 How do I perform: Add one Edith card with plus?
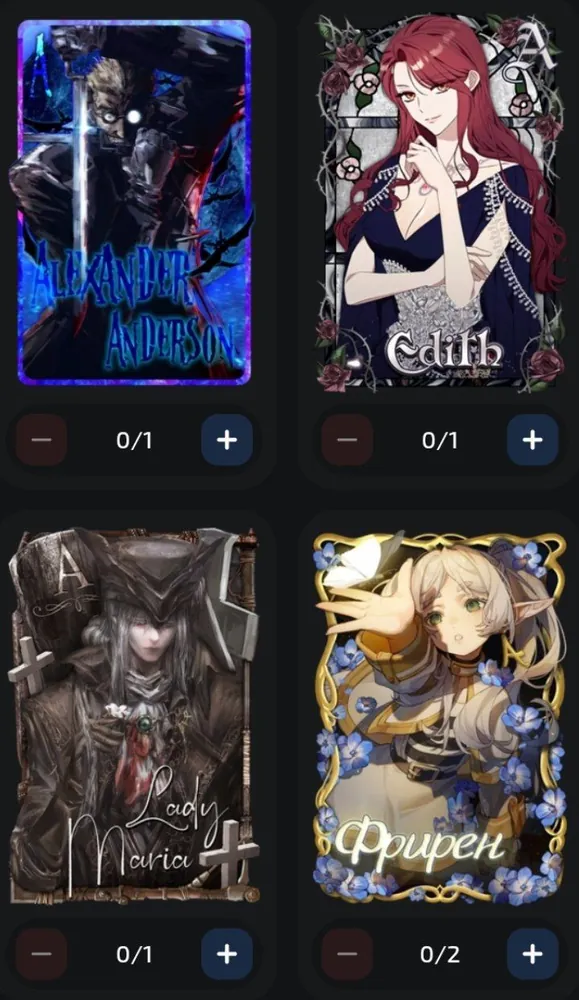(x=532, y=440)
